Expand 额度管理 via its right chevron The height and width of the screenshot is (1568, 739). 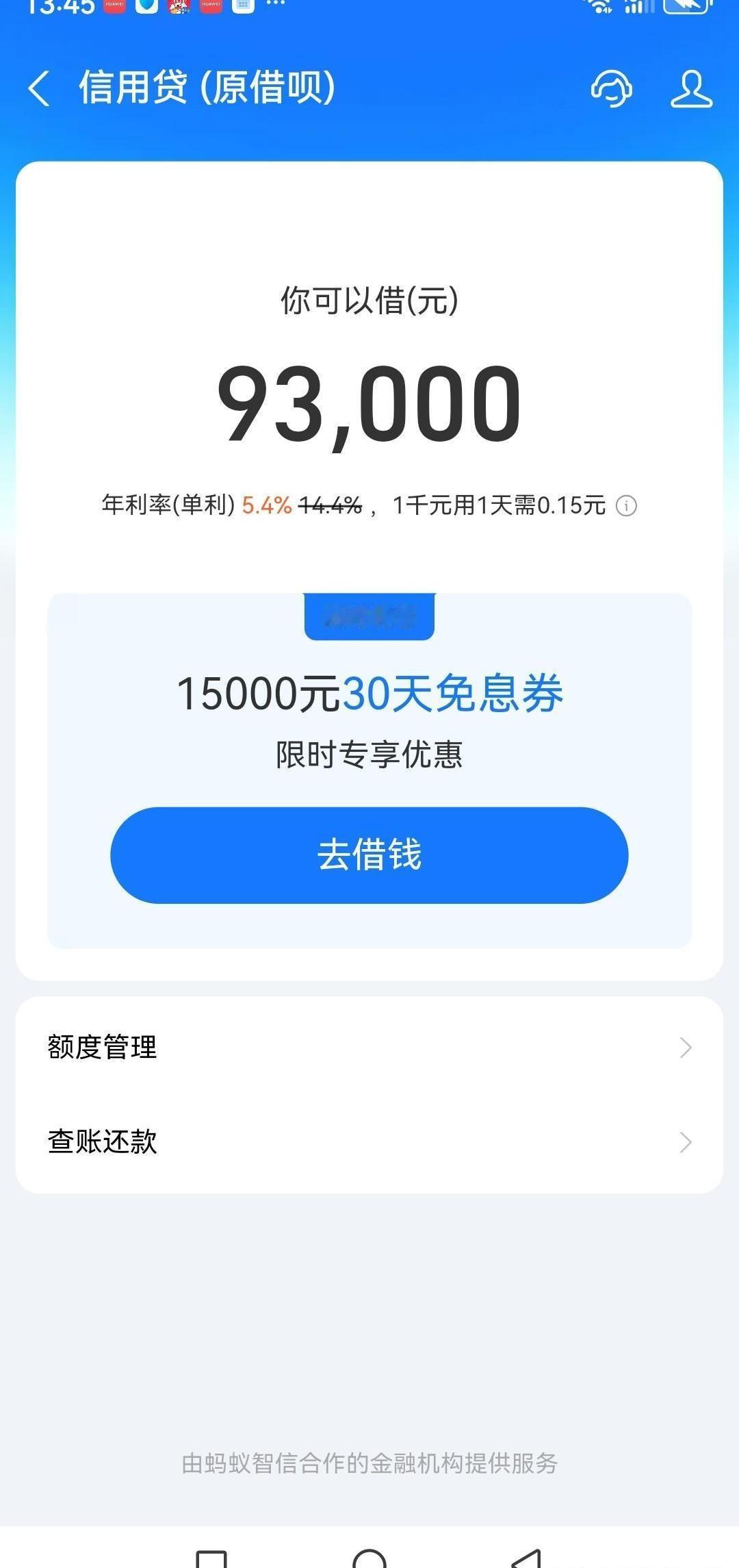pos(686,1048)
